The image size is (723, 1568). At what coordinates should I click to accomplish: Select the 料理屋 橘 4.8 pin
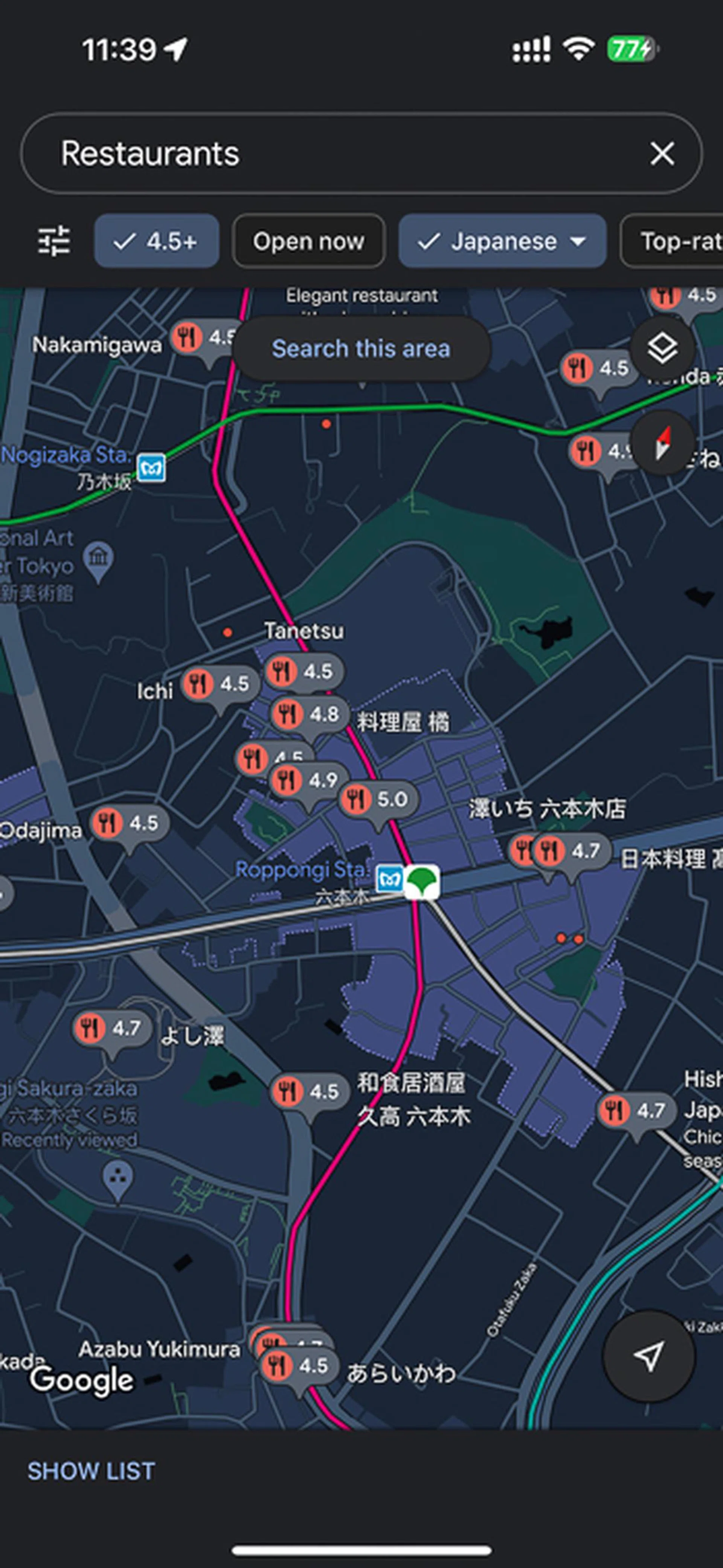[309, 714]
